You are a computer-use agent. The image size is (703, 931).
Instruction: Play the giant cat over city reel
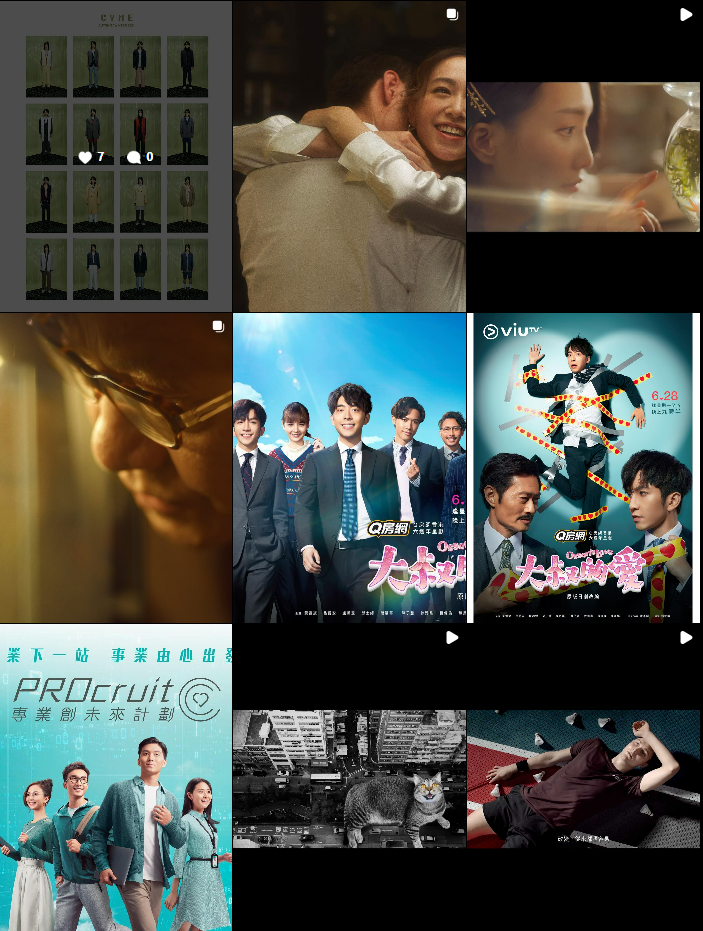[x=349, y=778]
